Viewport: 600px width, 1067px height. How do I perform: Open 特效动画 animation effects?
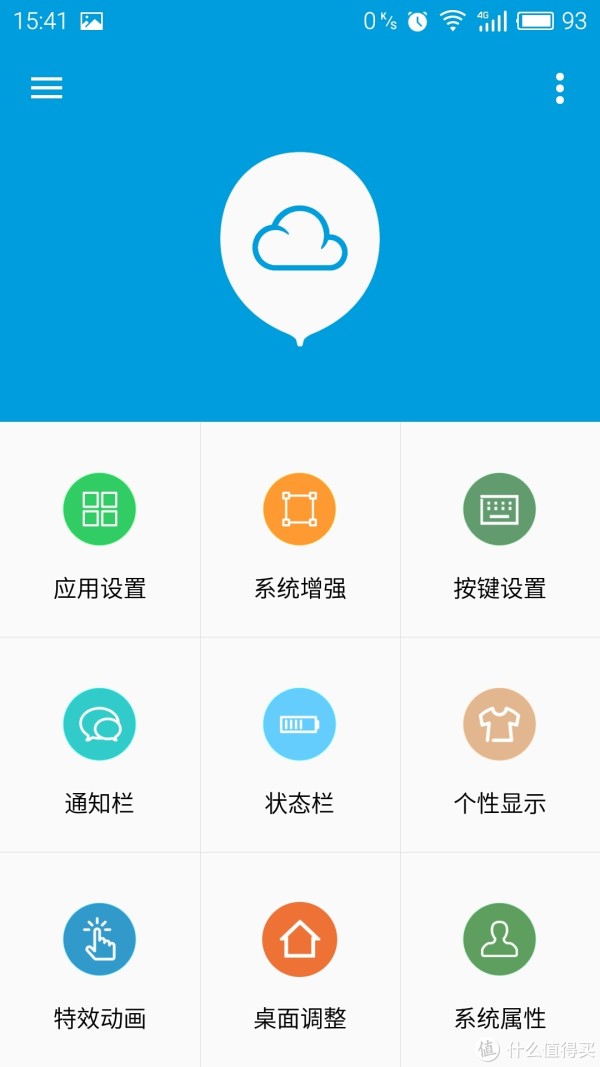(x=100, y=960)
